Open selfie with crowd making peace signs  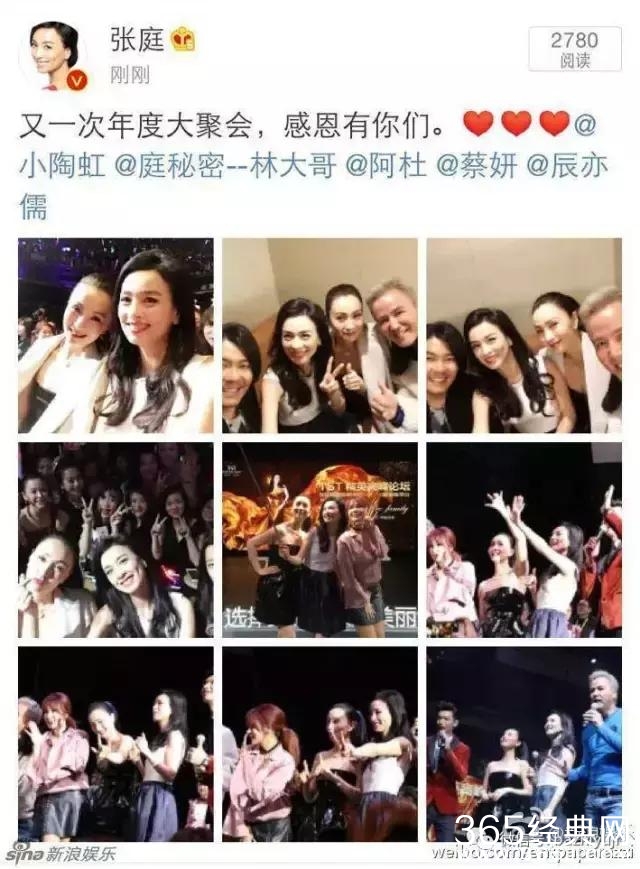[x=116, y=540]
